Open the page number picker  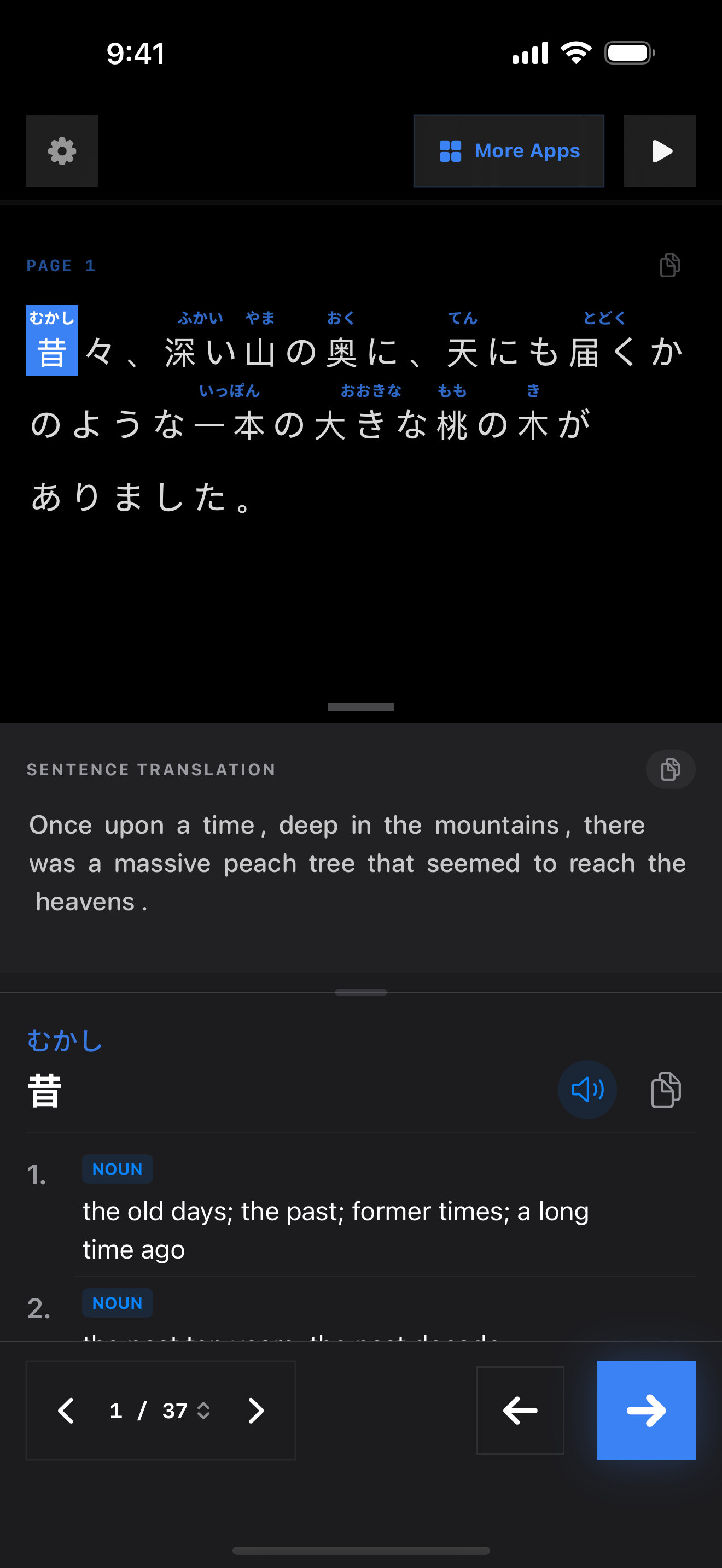(177, 1411)
